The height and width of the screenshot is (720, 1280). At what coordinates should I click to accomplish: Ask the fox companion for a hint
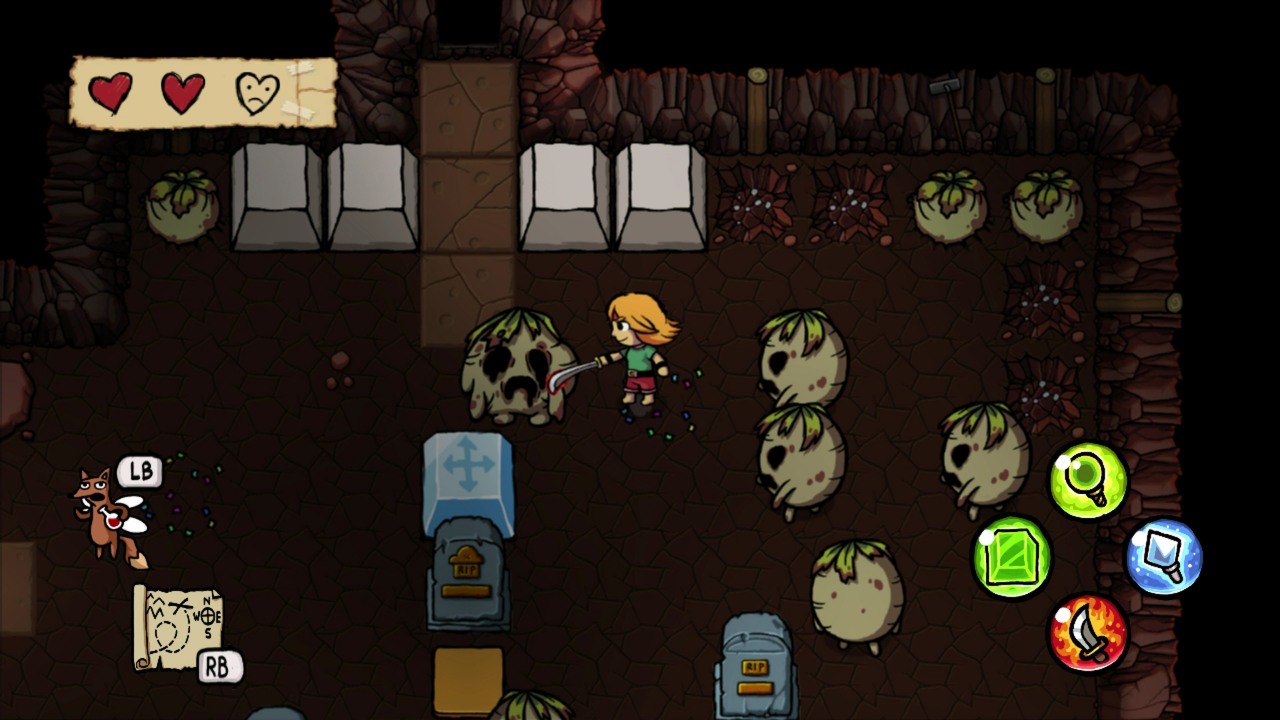coord(108,514)
